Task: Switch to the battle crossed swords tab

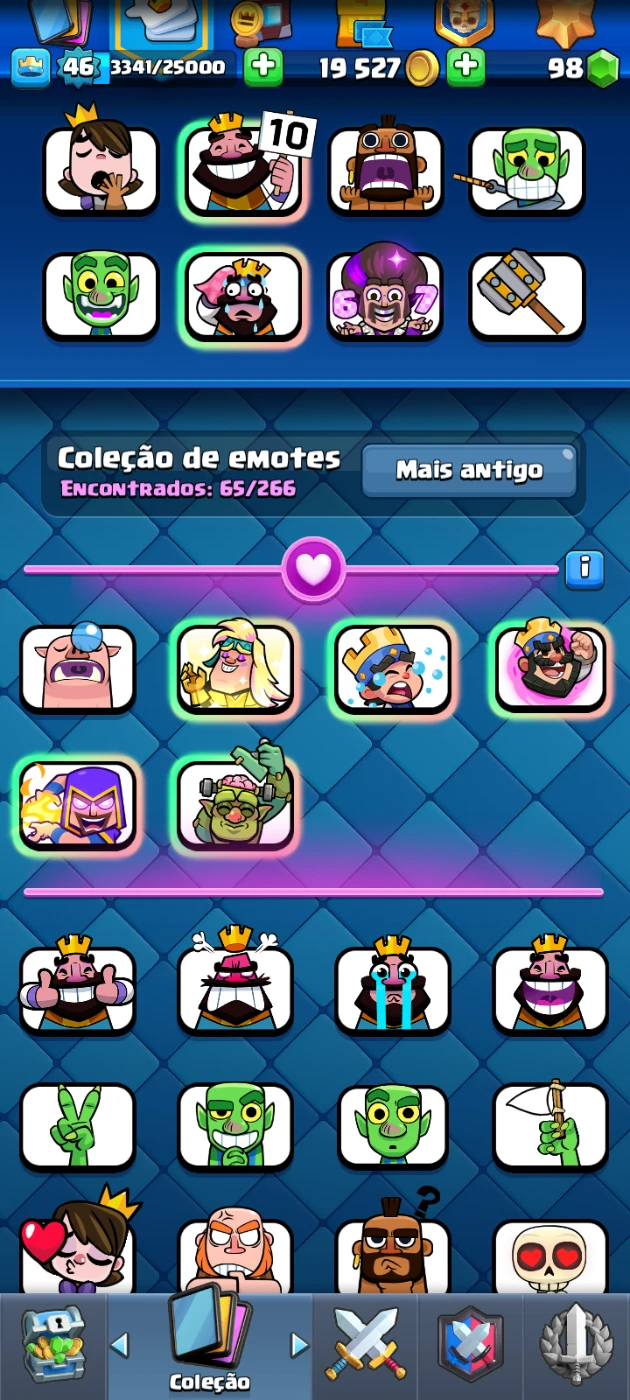Action: 365,1345
